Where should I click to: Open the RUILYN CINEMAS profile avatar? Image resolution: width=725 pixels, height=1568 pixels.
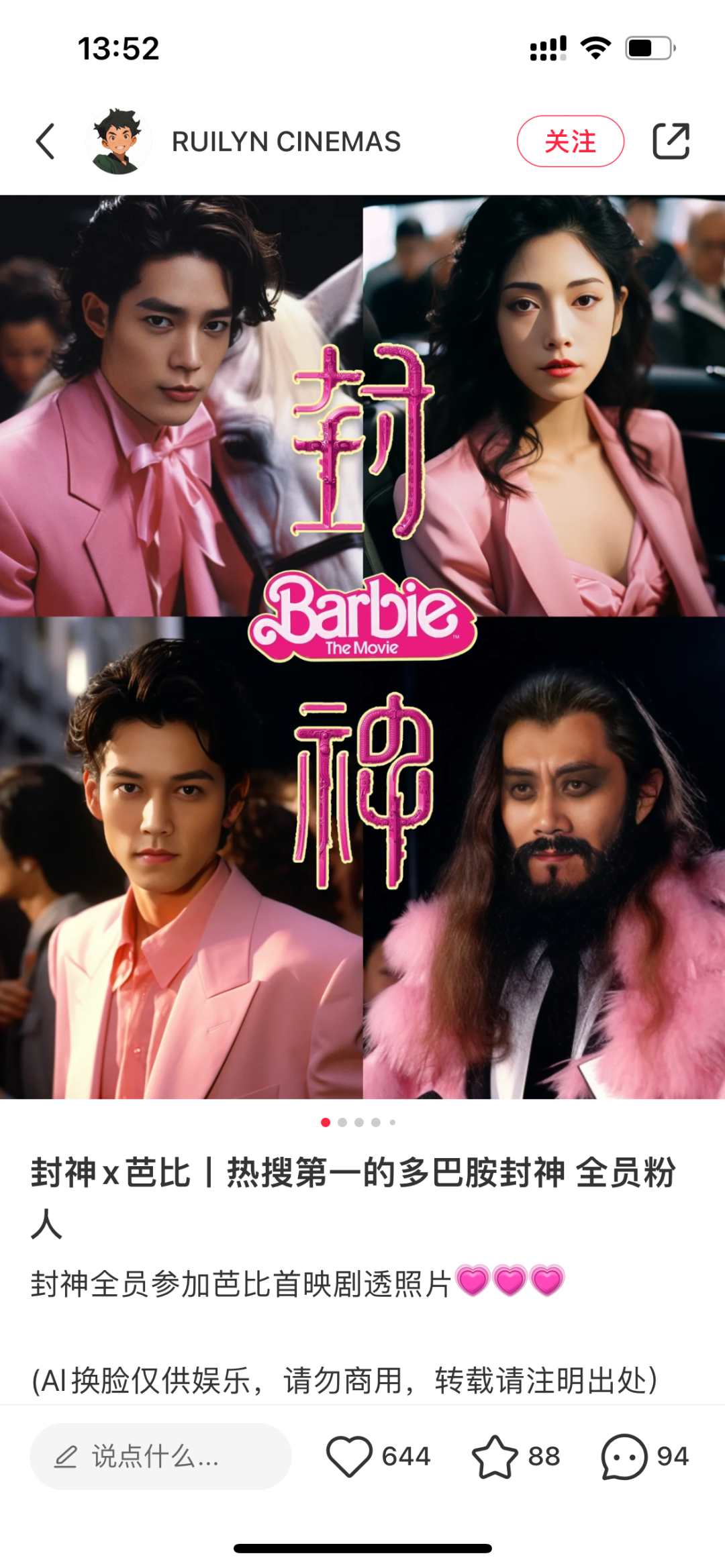[x=118, y=142]
